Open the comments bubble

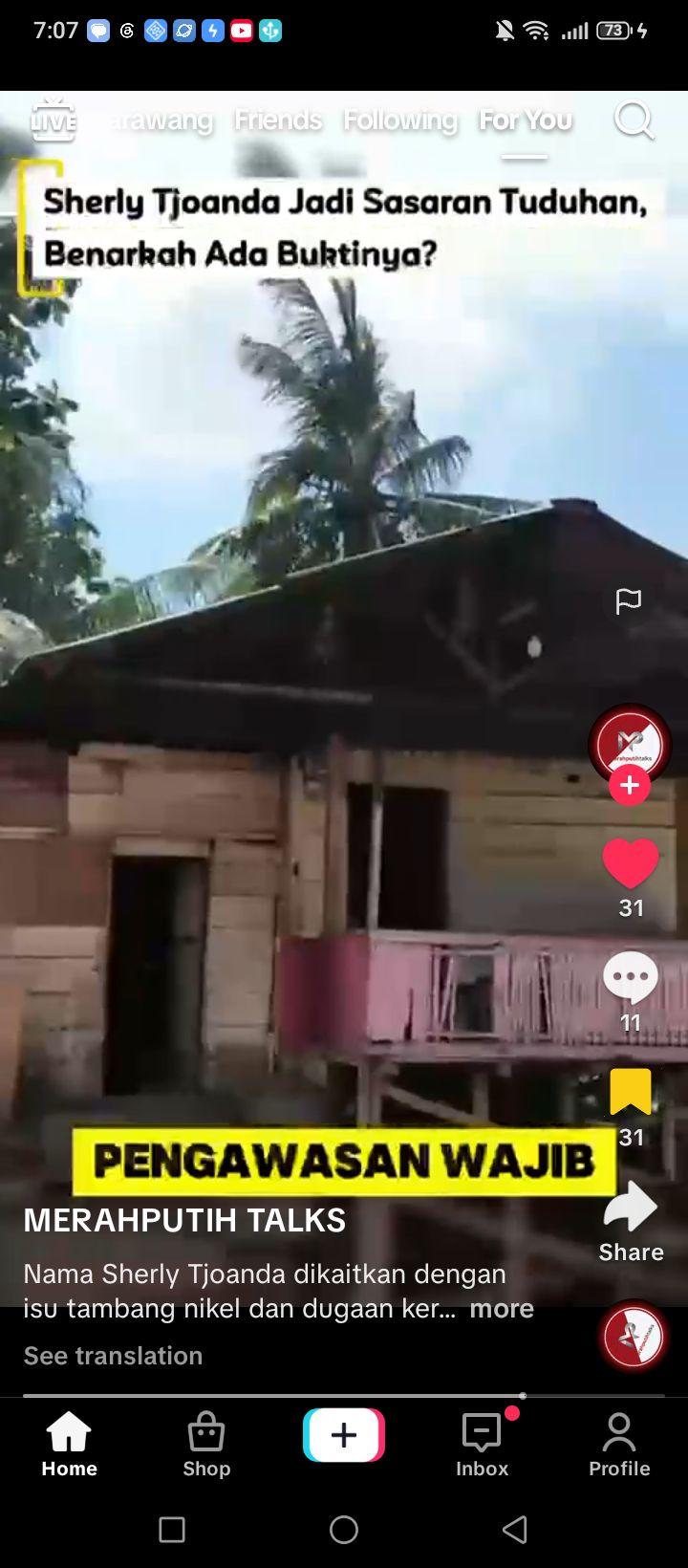[631, 978]
